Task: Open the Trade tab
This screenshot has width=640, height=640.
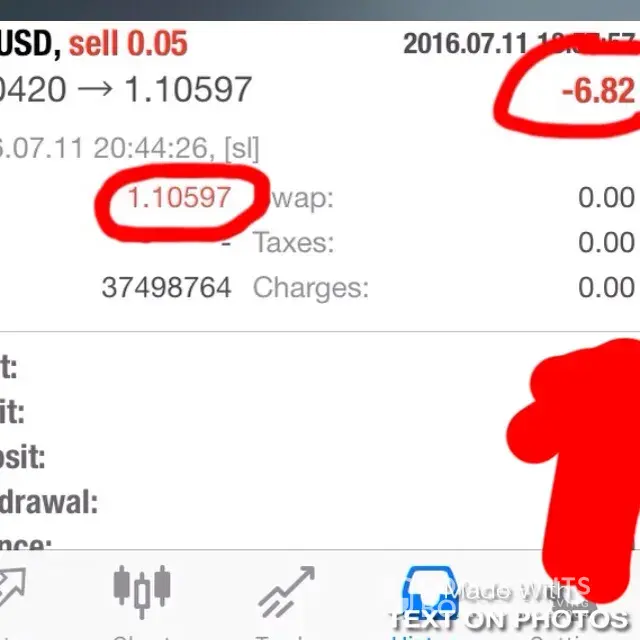Action: (286, 598)
